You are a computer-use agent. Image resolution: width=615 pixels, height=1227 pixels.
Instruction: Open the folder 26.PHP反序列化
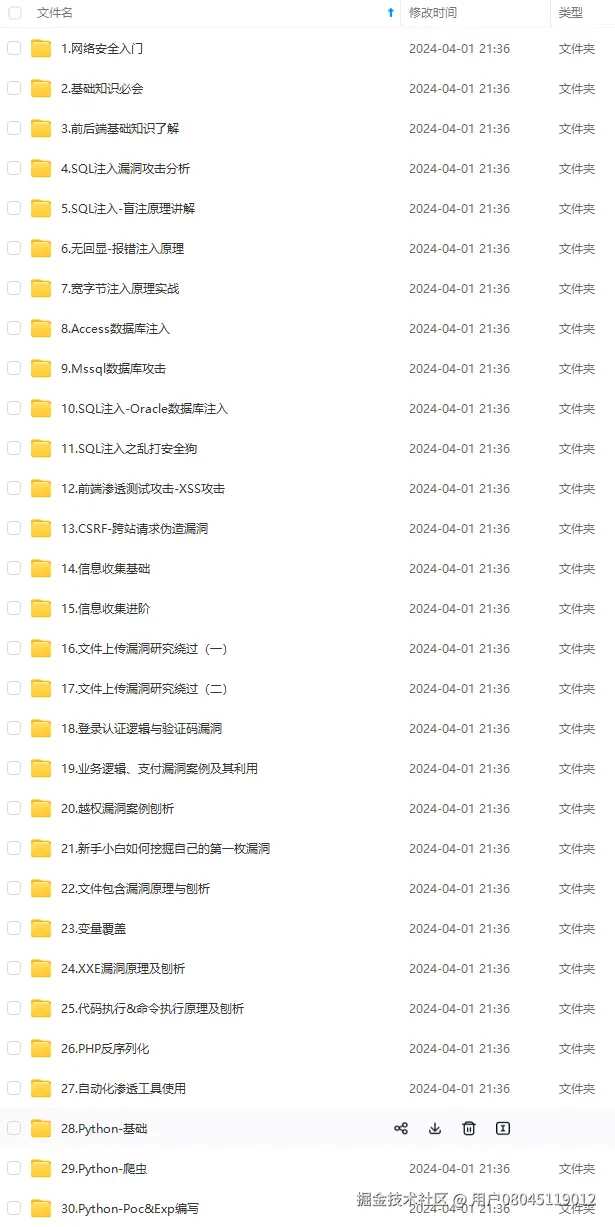pyautogui.click(x=105, y=1048)
